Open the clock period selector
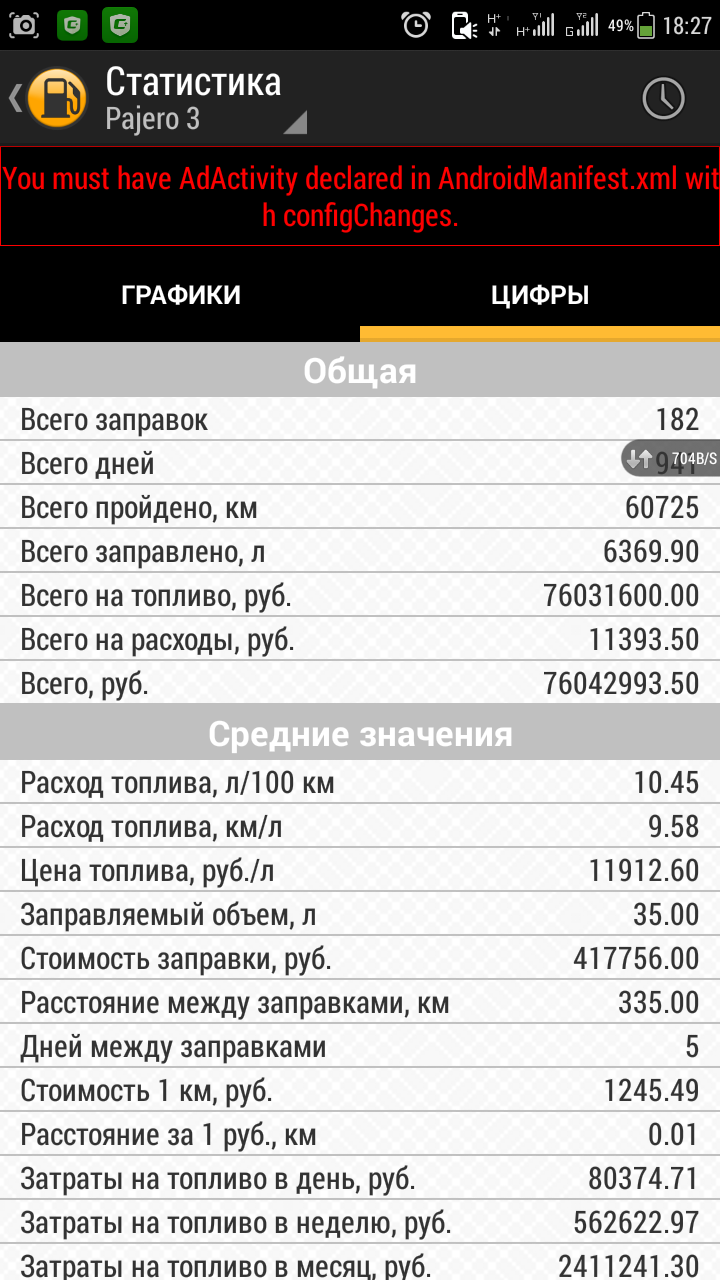Viewport: 720px width, 1280px height. pos(663,98)
